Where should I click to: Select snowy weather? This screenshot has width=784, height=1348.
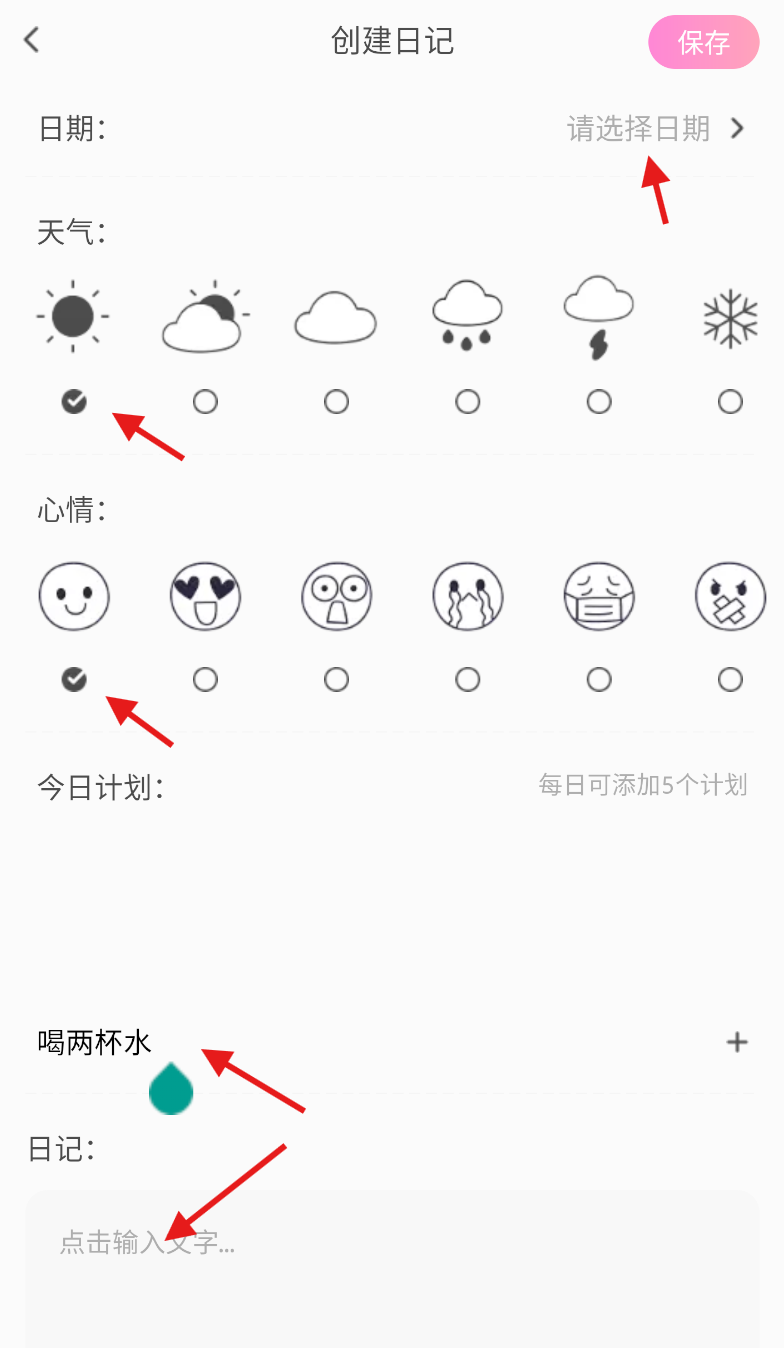(x=730, y=320)
